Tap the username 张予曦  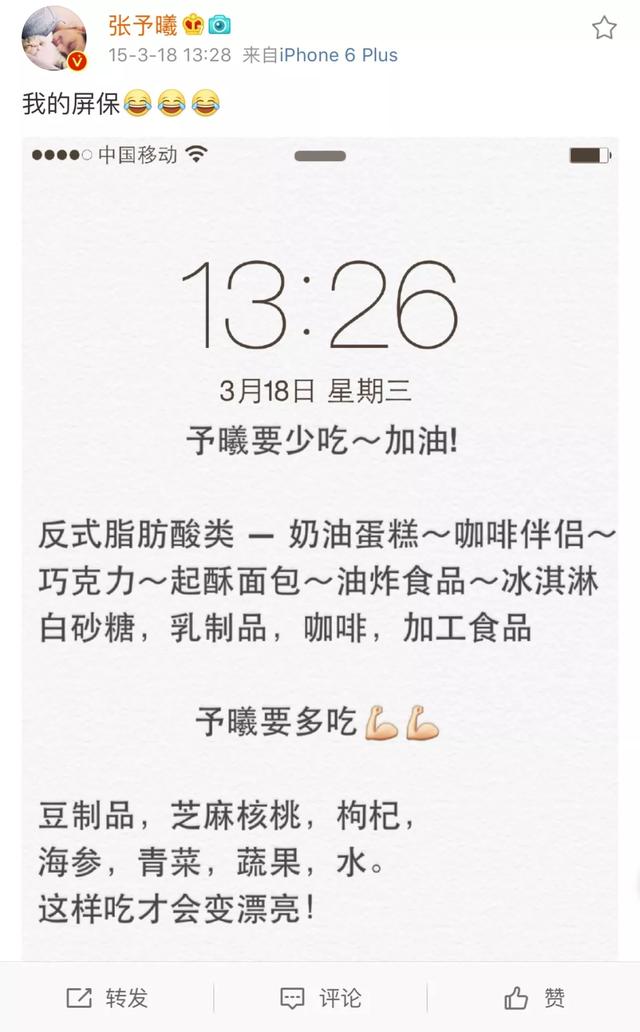point(142,24)
